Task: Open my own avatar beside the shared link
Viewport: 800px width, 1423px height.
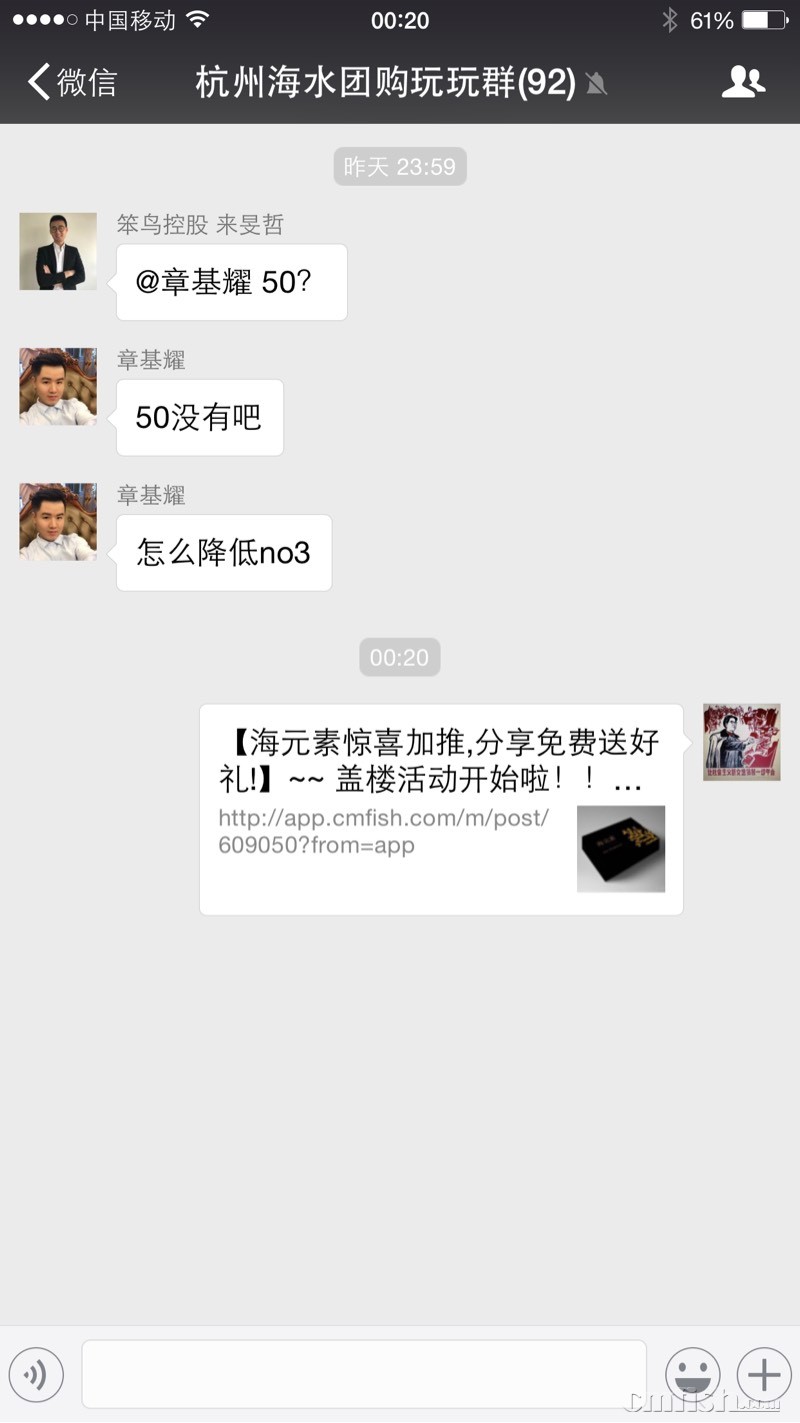Action: [741, 742]
